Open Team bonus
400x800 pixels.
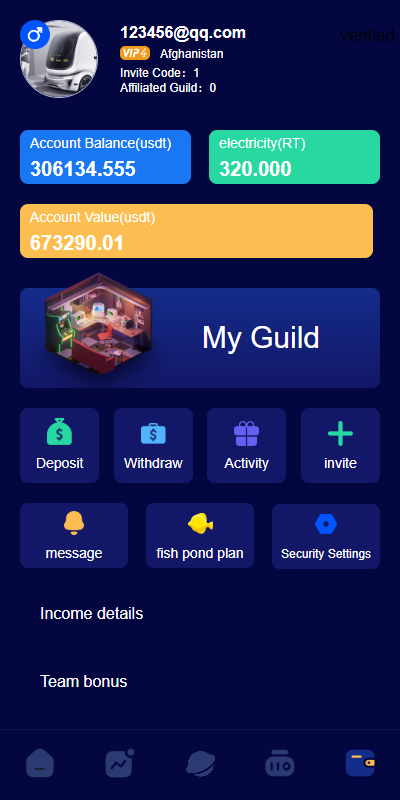(x=84, y=681)
